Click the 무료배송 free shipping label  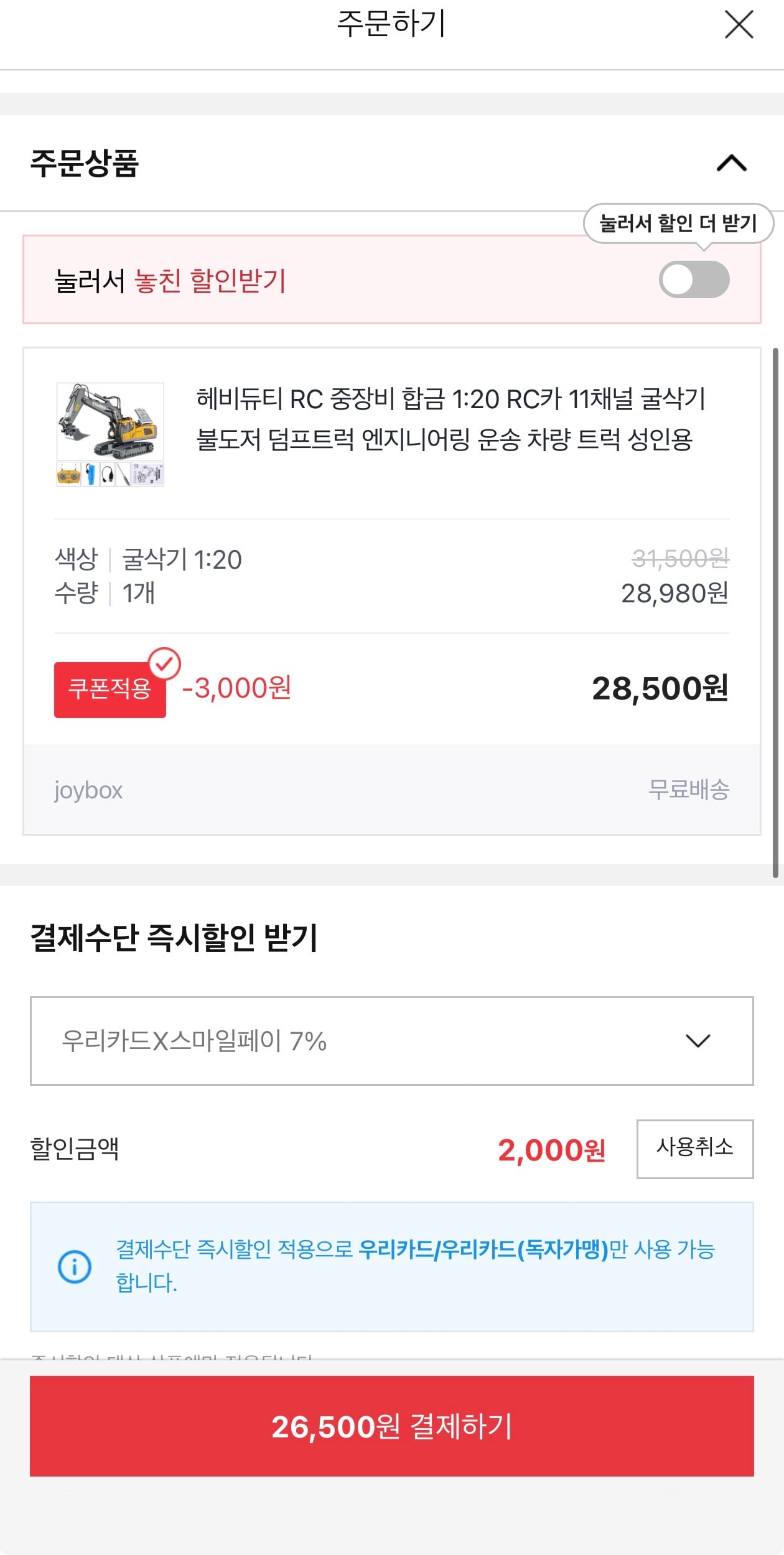point(688,790)
